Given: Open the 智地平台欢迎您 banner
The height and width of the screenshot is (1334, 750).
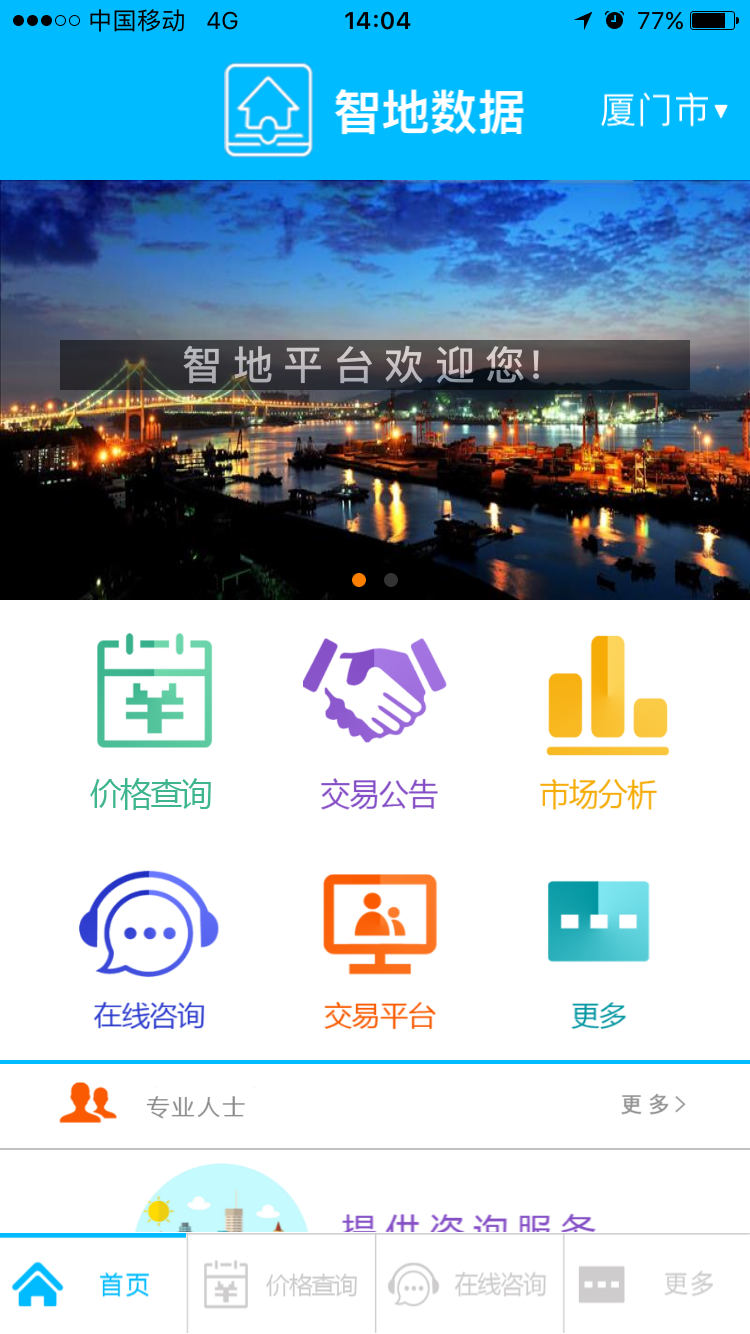Looking at the screenshot, I should (x=375, y=390).
